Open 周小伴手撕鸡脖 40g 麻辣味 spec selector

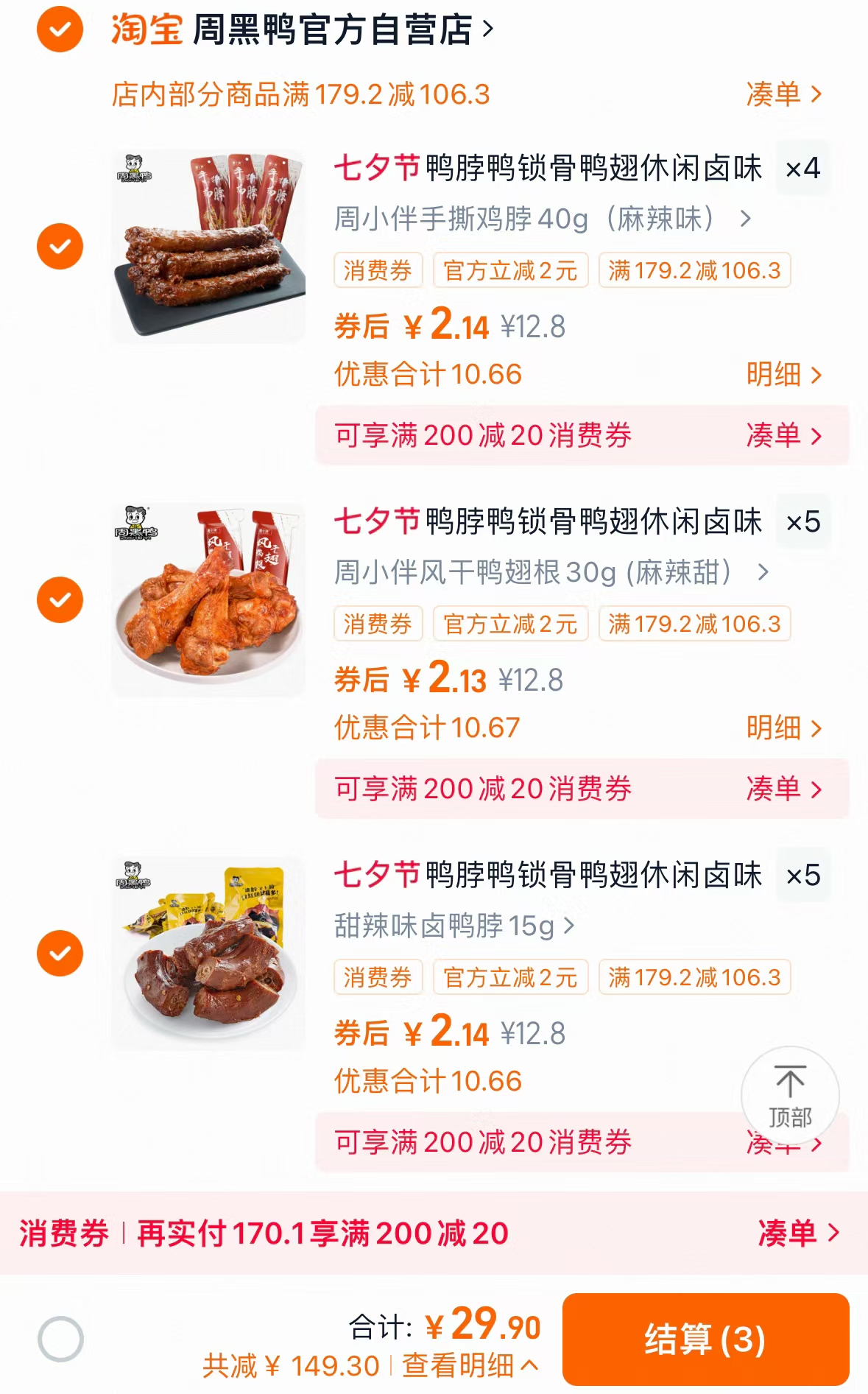[x=746, y=219]
